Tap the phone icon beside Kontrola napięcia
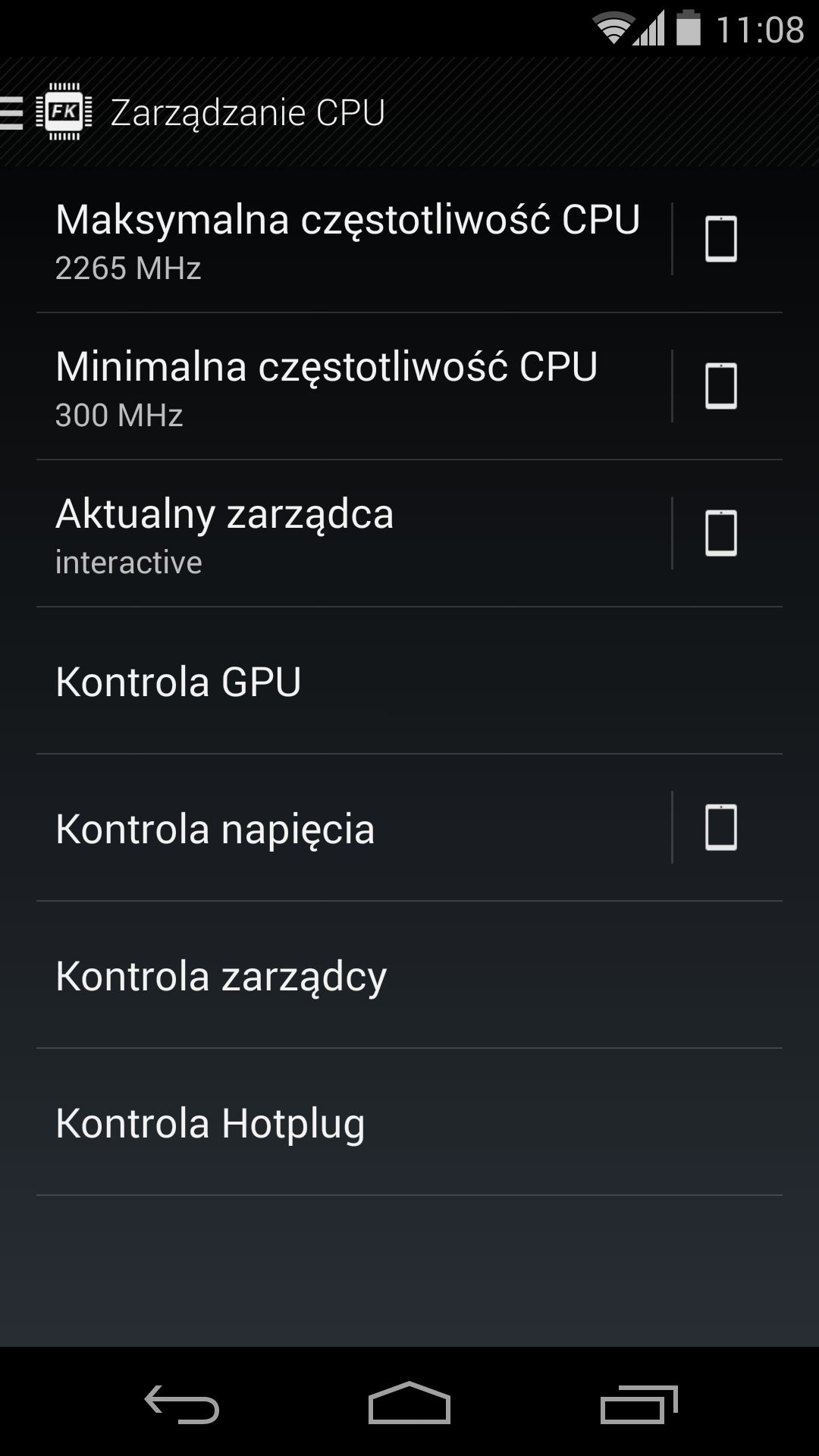819x1456 pixels. (x=721, y=827)
